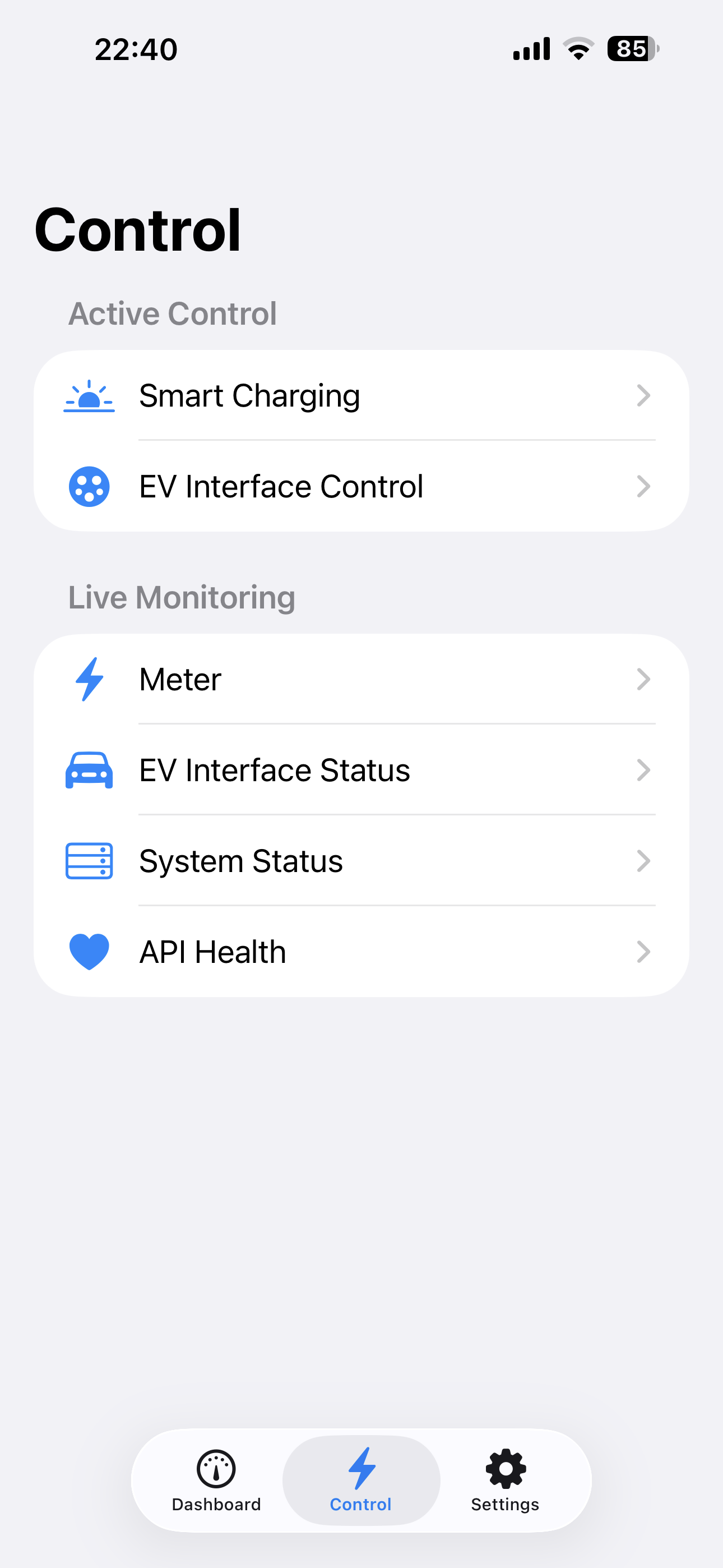Select the EV Interface Status entry
Image resolution: width=723 pixels, height=1568 pixels.
click(275, 770)
